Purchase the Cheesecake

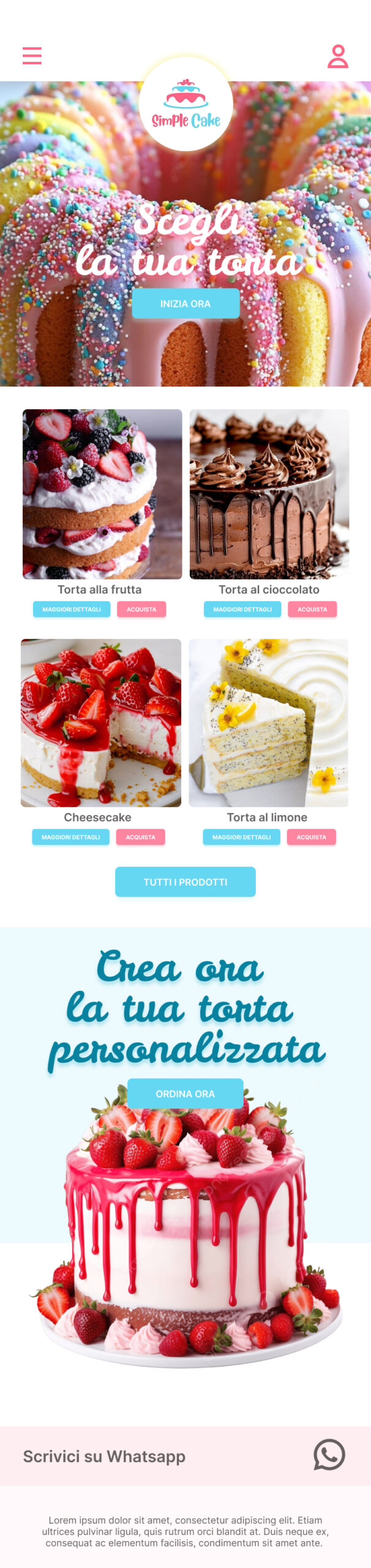140,837
